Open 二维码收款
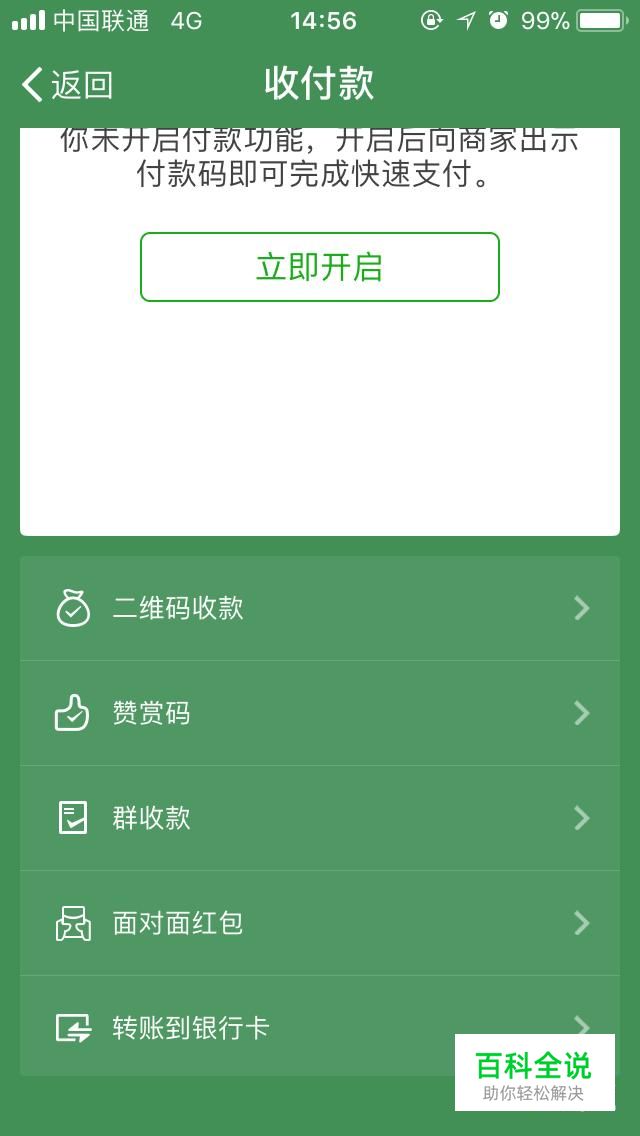 [x=320, y=609]
